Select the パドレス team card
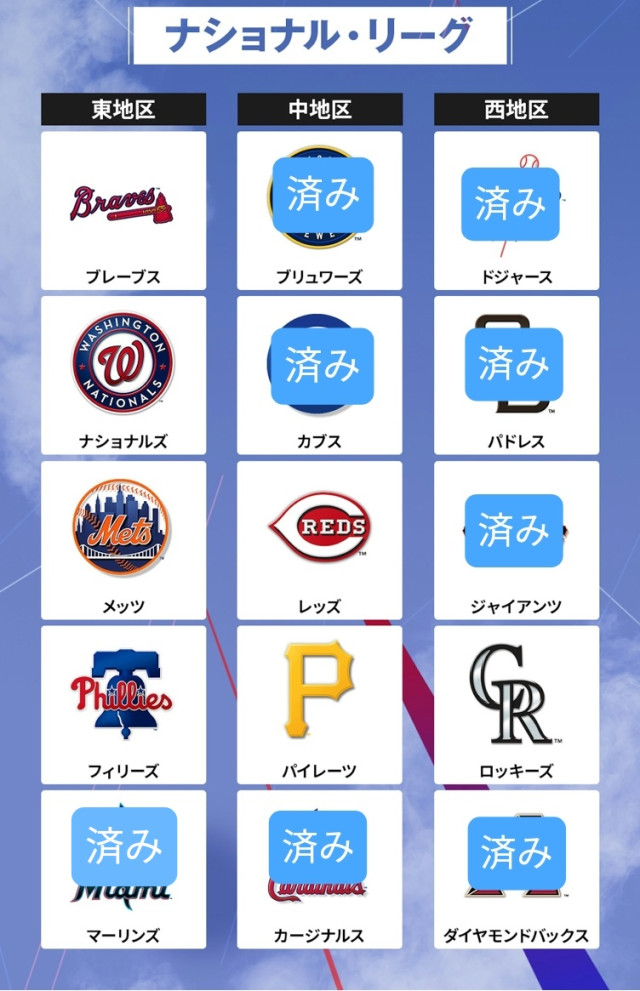 tap(516, 375)
